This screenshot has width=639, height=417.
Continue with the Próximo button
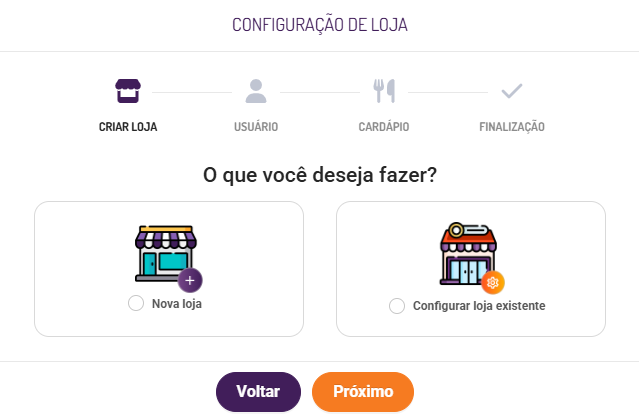pyautogui.click(x=362, y=391)
